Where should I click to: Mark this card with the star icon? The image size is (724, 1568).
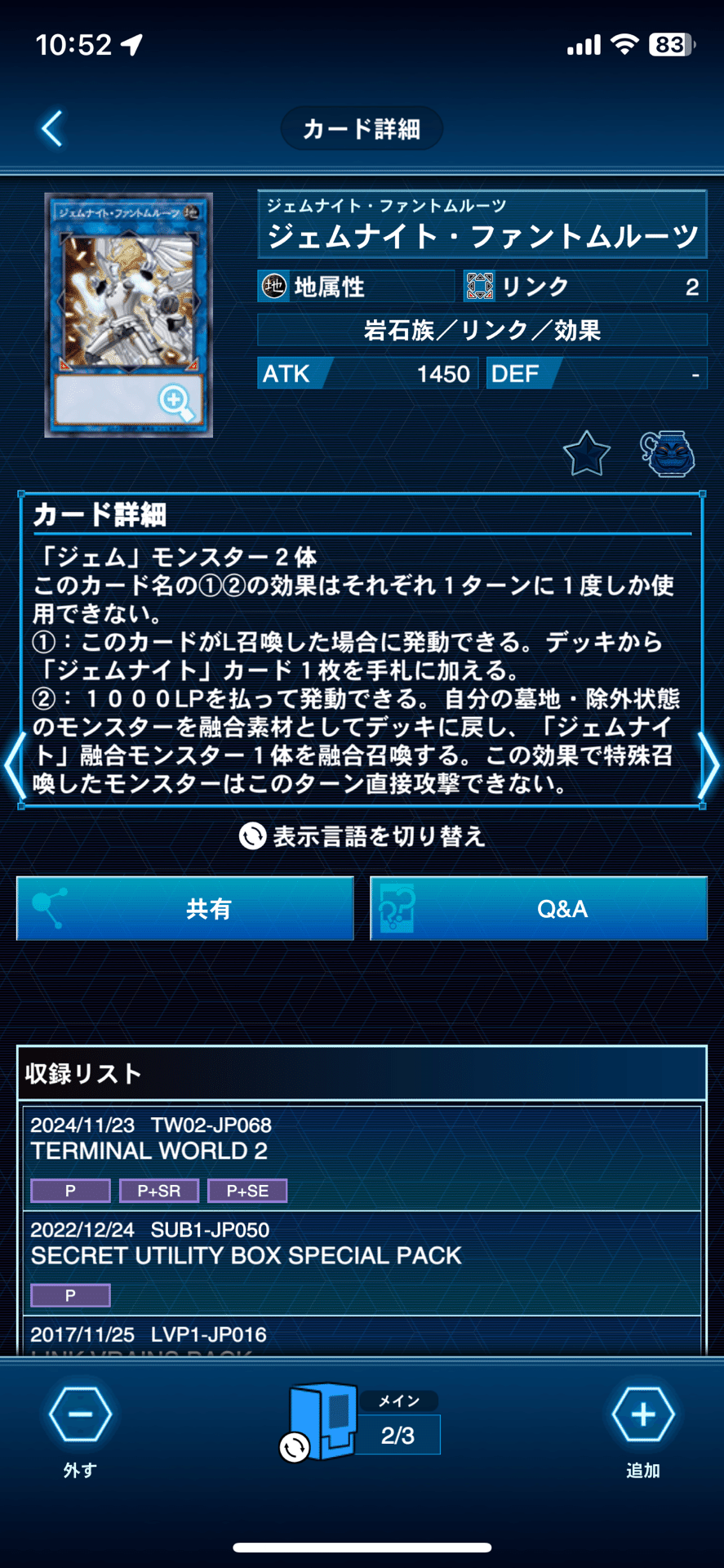(x=587, y=454)
